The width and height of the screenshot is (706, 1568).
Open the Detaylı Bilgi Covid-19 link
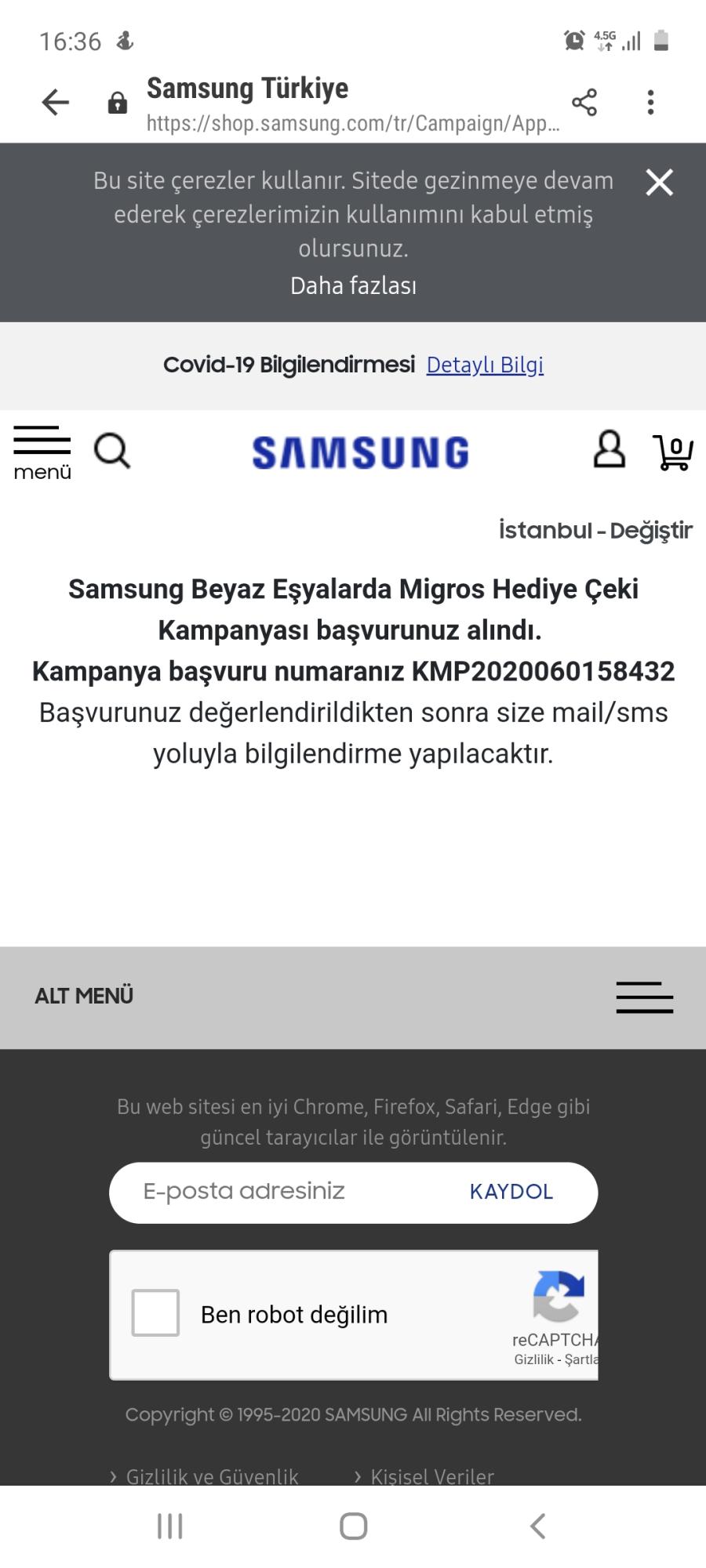[485, 365]
